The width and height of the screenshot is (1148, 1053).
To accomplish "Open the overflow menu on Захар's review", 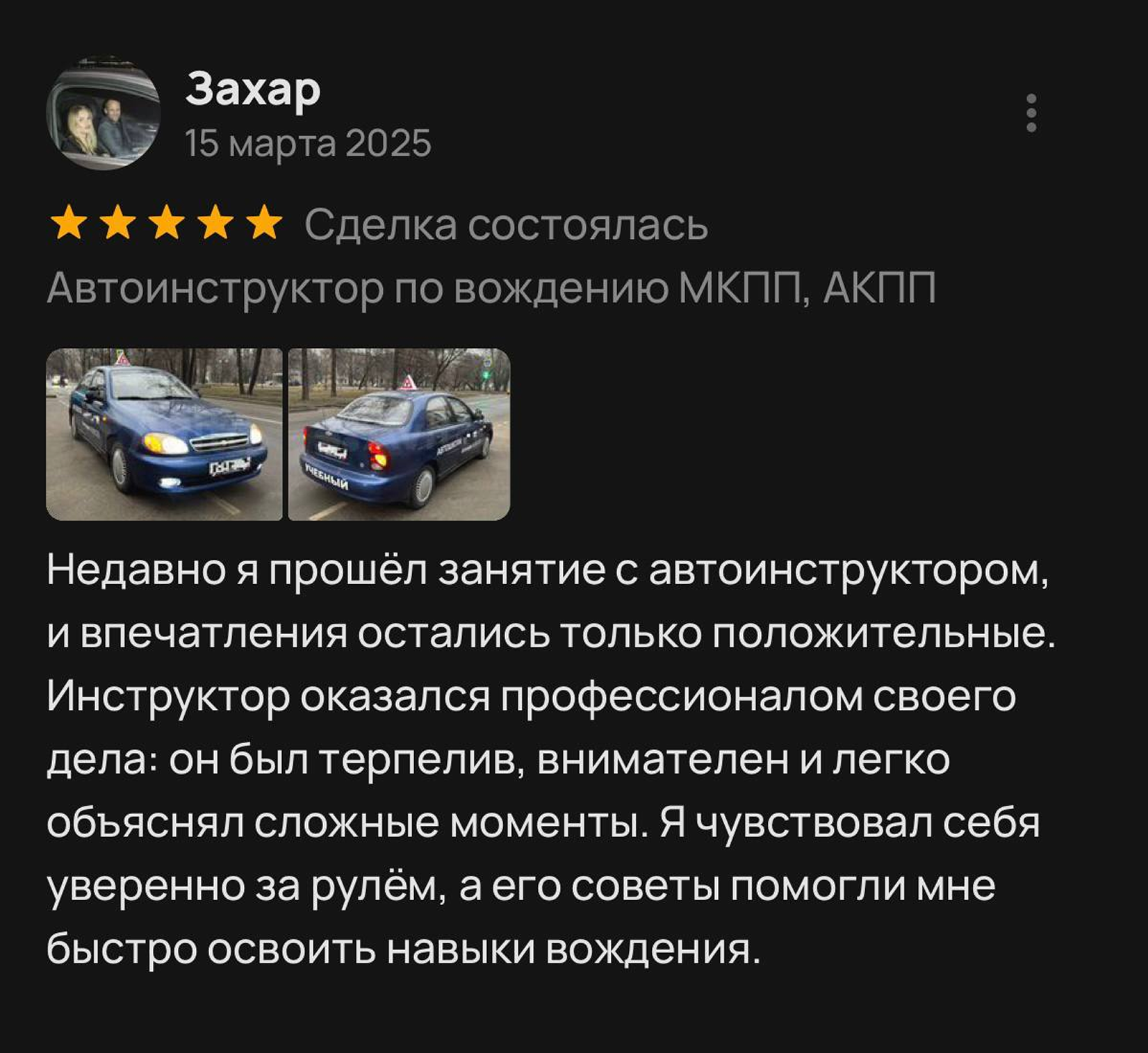I will pyautogui.click(x=1031, y=113).
